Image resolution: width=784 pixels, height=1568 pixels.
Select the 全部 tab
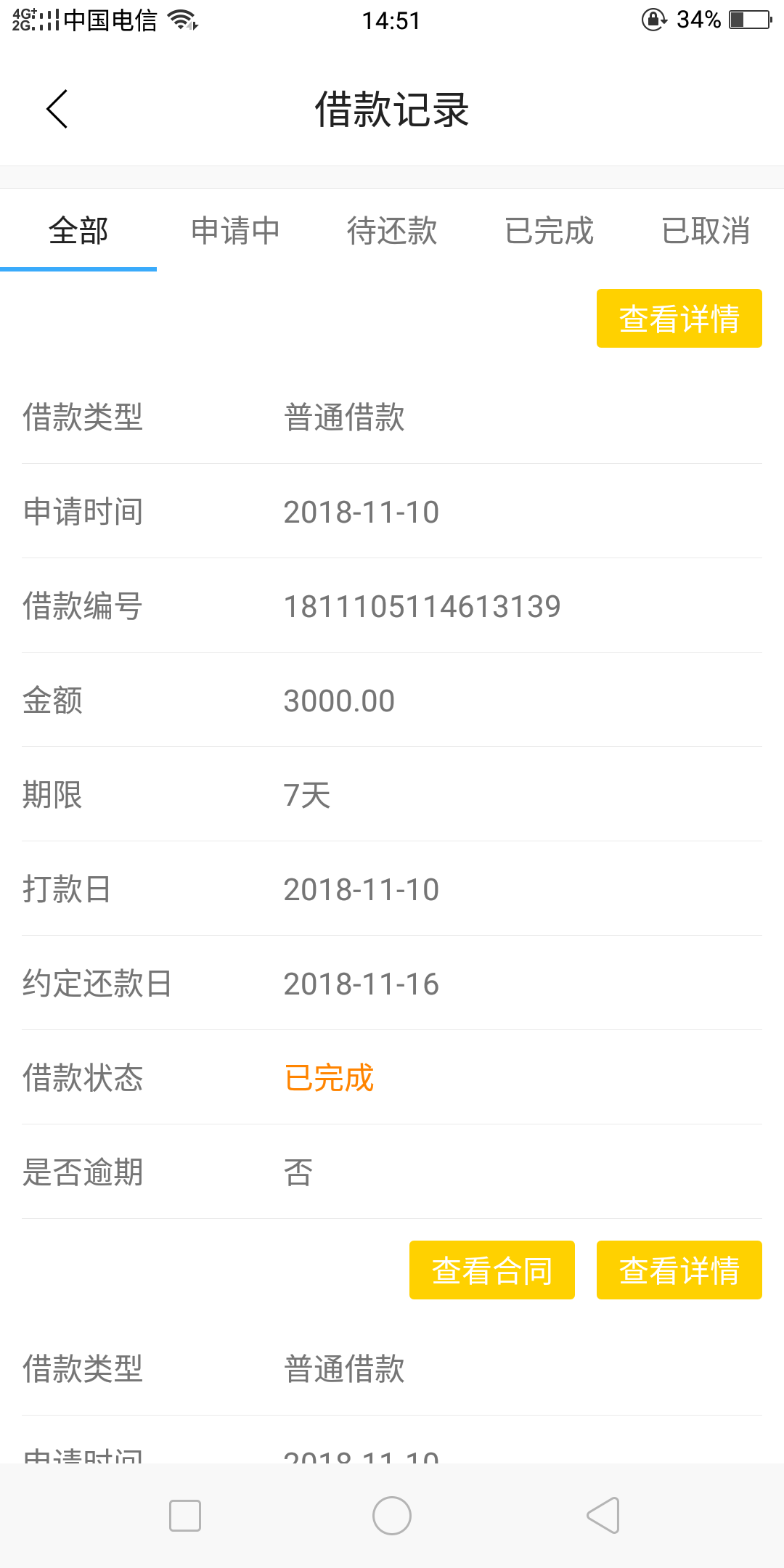[x=78, y=231]
